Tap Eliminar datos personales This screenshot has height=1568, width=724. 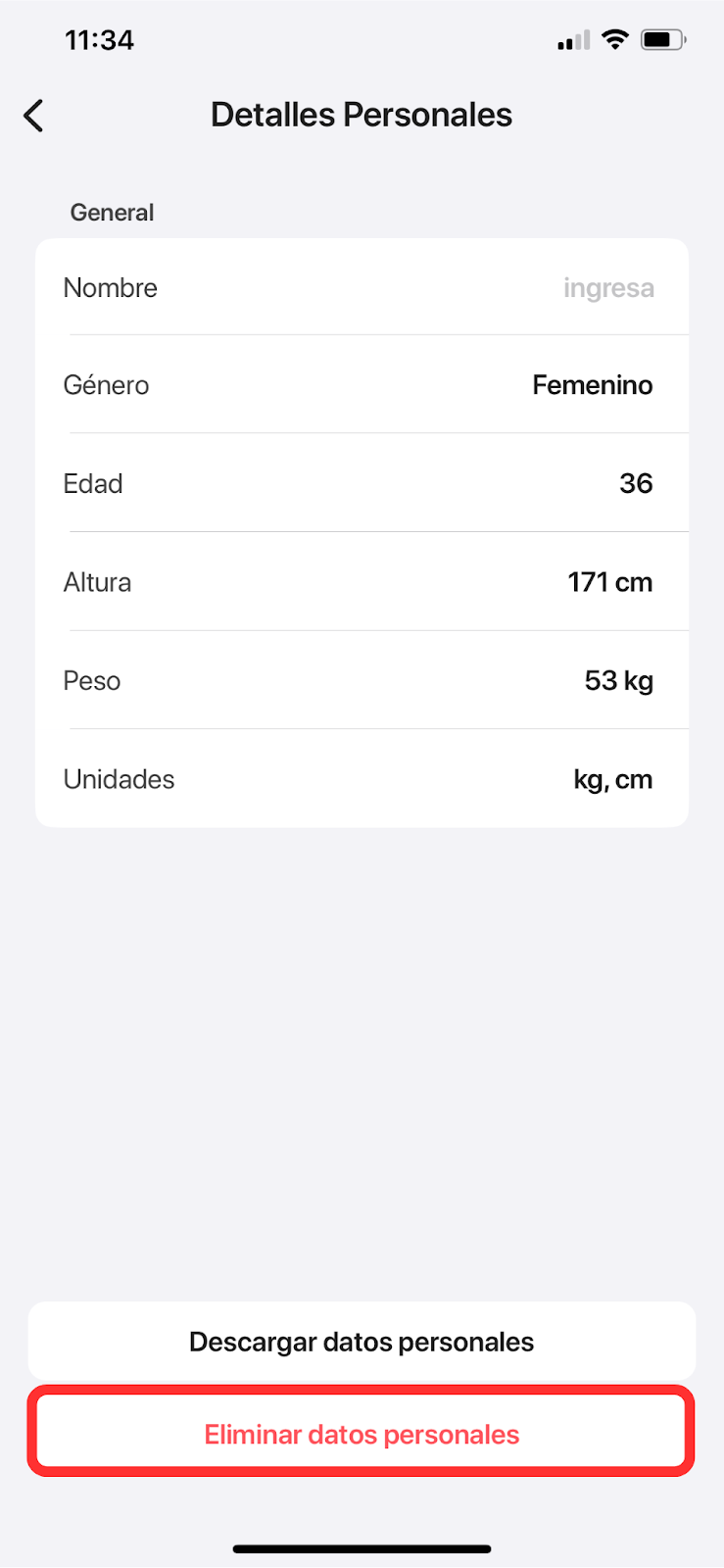pos(362,1434)
